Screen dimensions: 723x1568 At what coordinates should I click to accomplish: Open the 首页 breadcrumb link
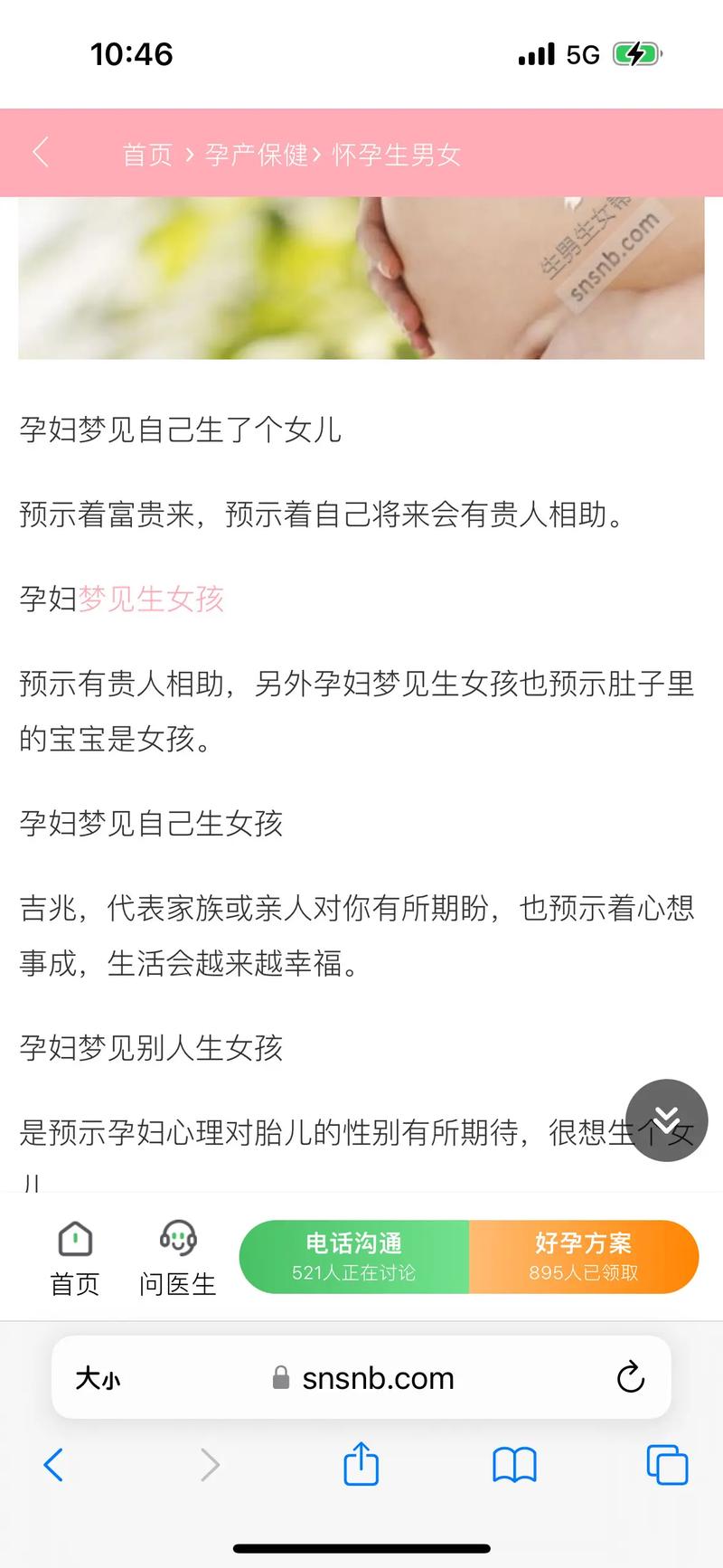(x=148, y=154)
